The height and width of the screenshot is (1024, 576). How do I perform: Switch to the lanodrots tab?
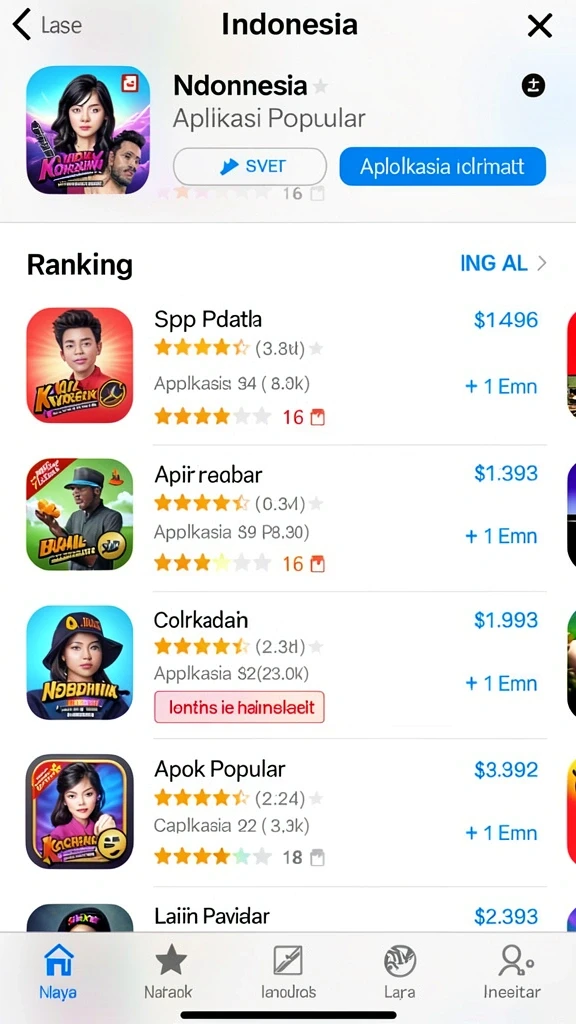click(288, 972)
